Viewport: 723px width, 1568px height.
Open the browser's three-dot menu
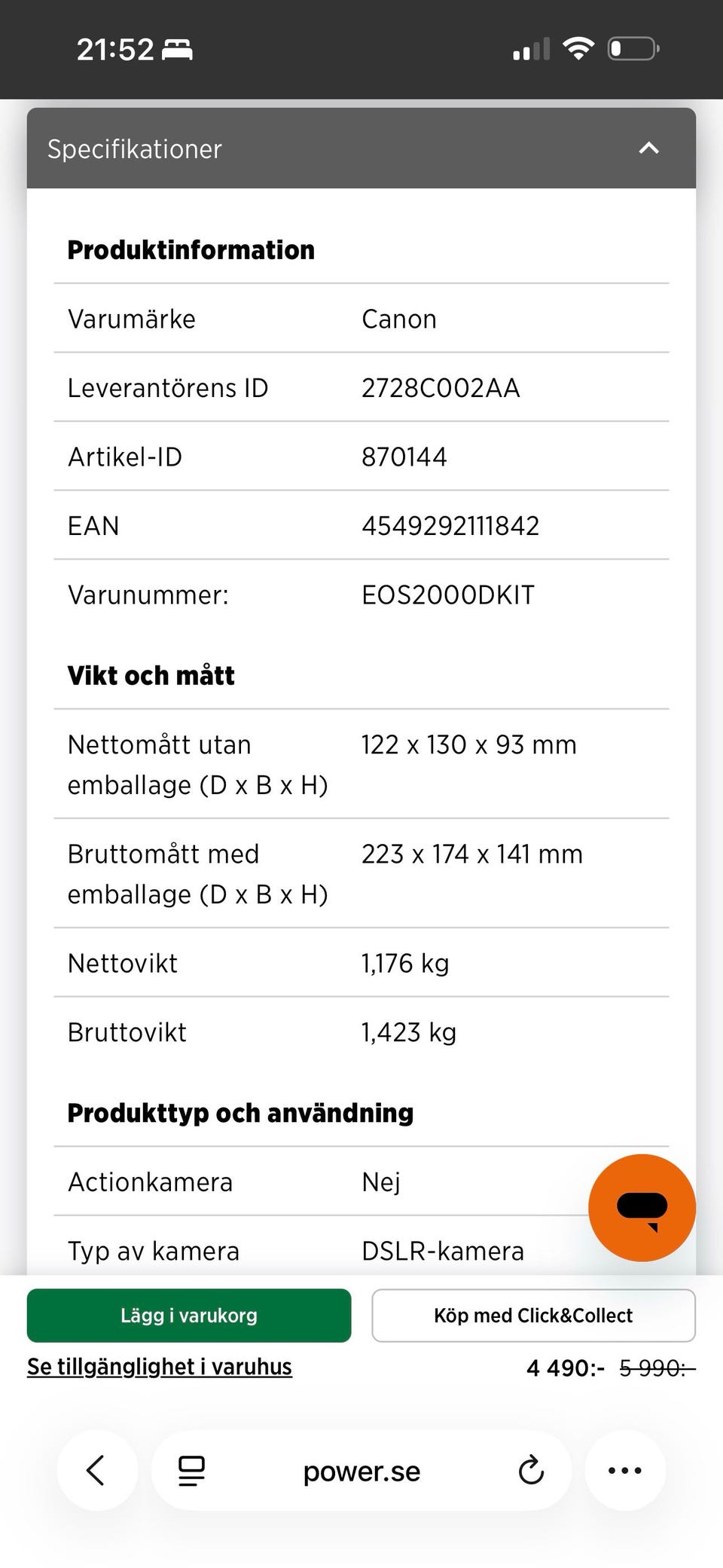point(625,1470)
